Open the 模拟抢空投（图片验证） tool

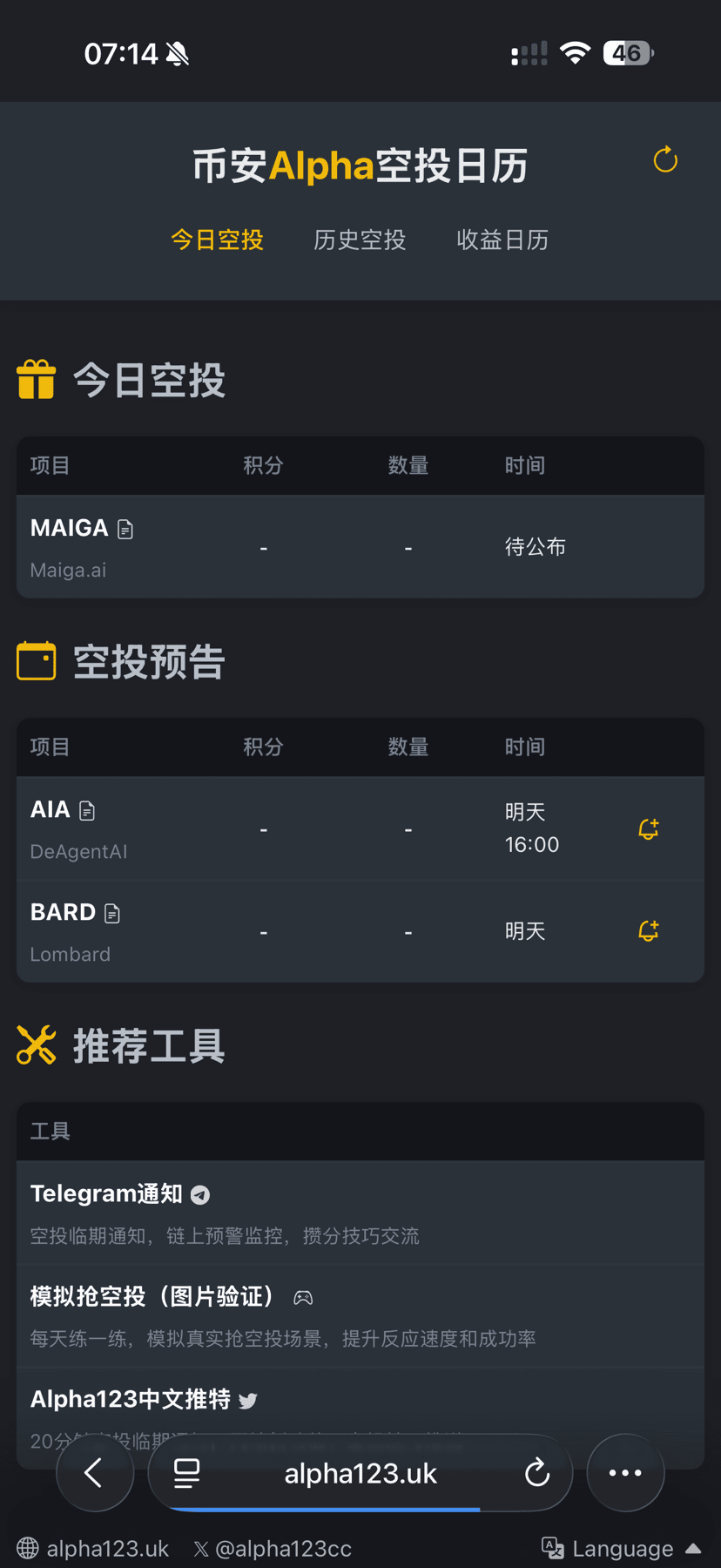360,1315
